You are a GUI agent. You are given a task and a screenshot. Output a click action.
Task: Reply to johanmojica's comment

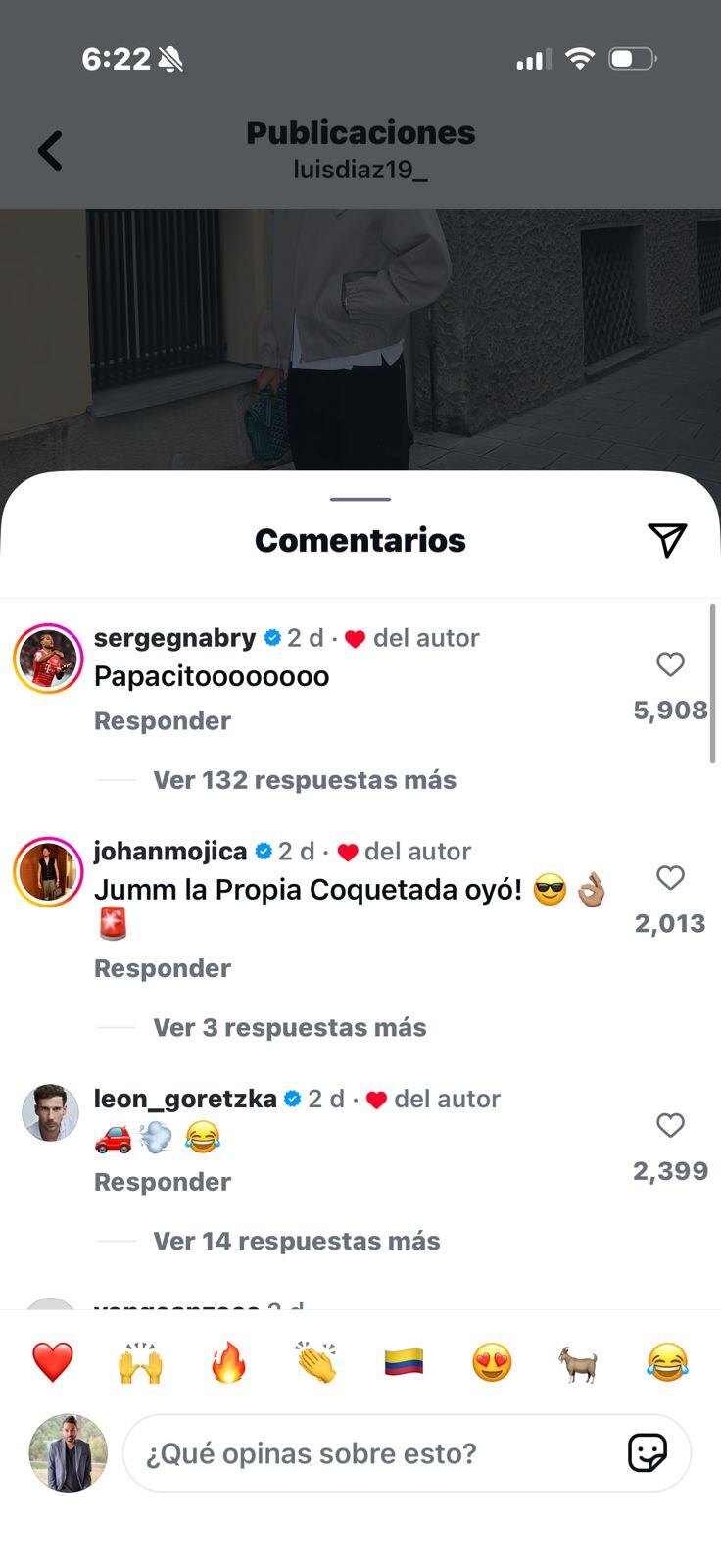[163, 968]
